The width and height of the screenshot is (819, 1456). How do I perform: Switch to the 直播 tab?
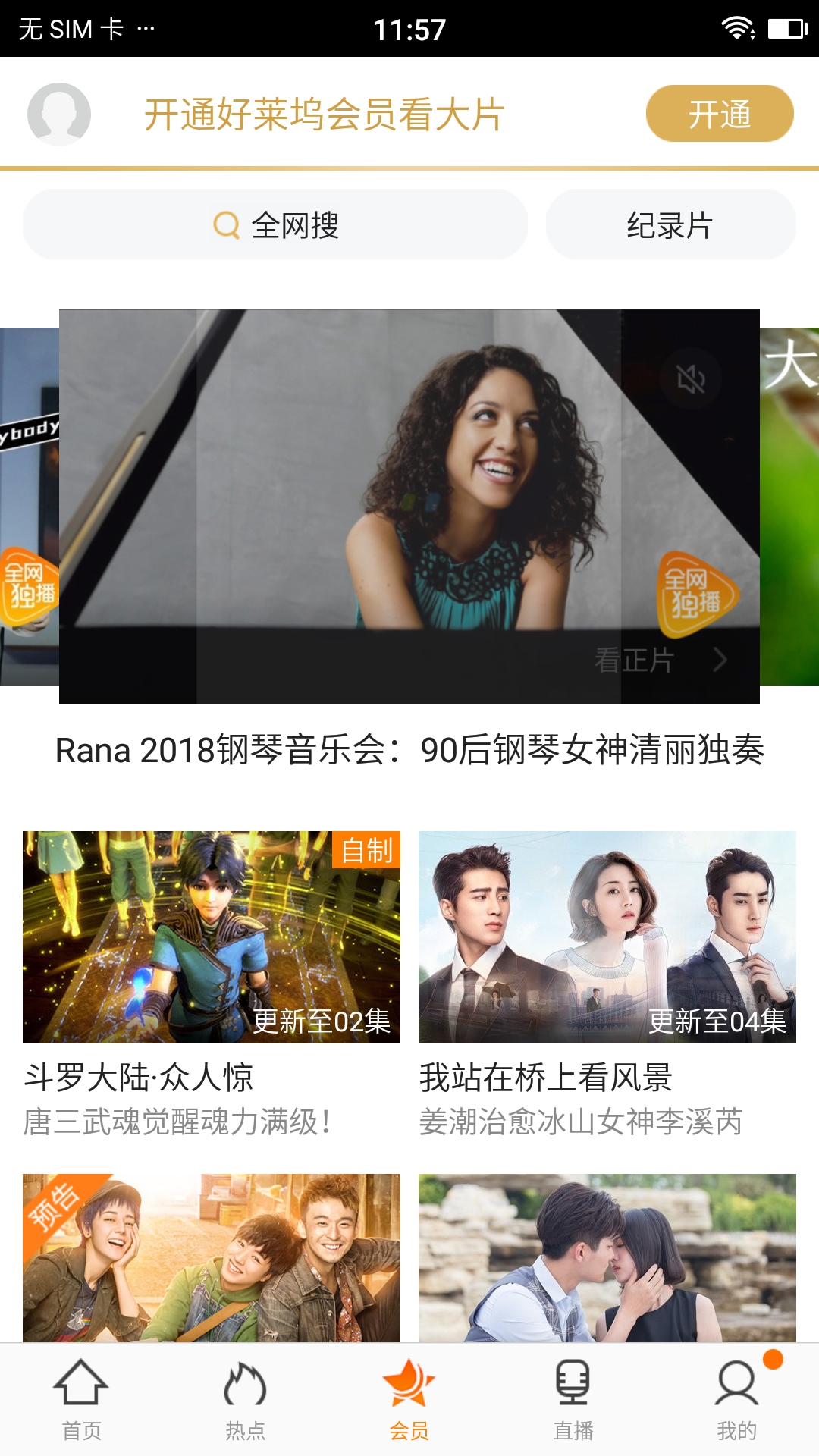click(573, 1400)
